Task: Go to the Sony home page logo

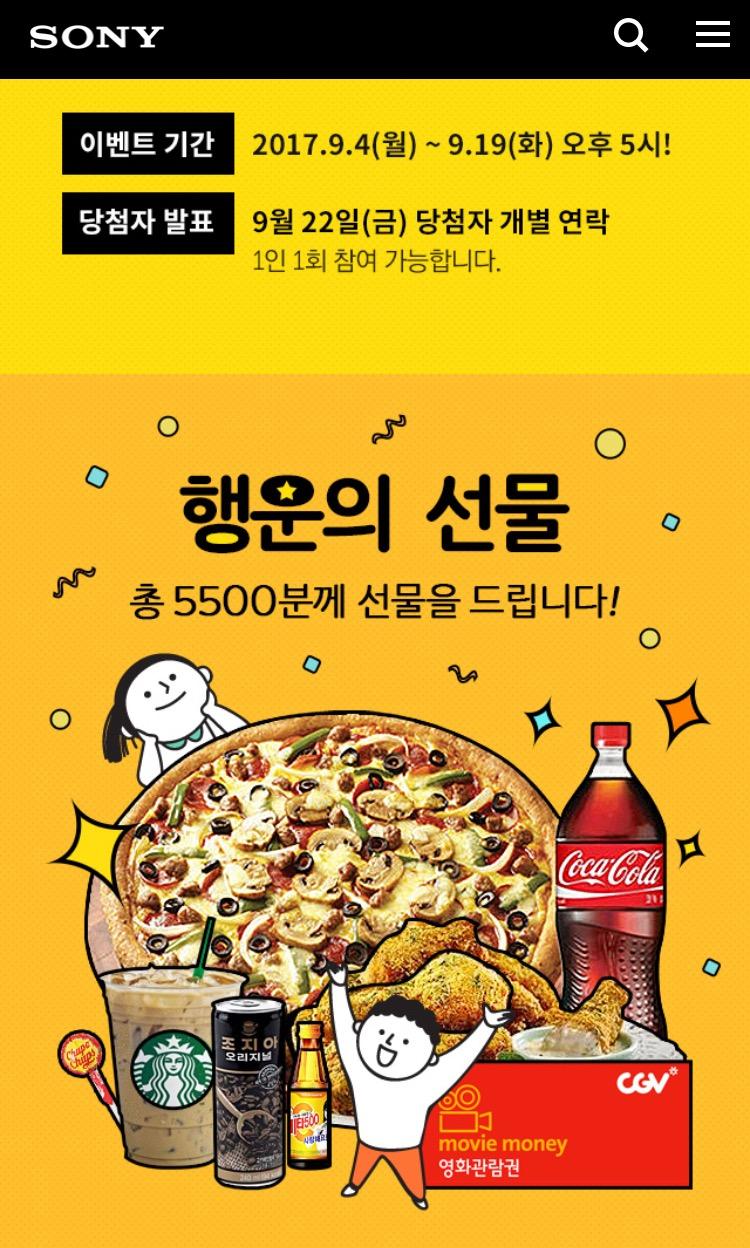Action: 97,38
